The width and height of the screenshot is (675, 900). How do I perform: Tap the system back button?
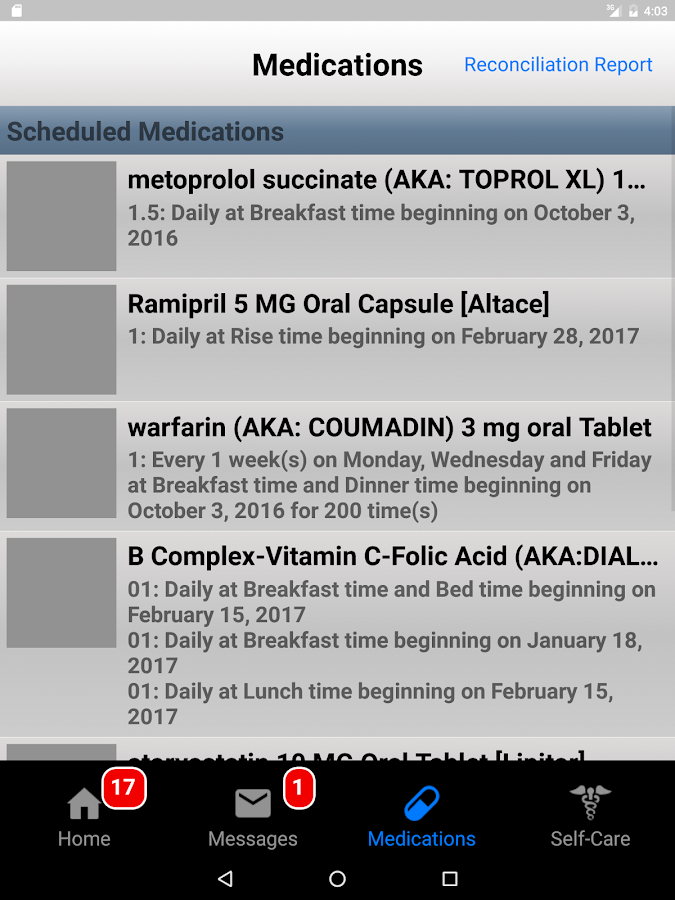(225, 879)
